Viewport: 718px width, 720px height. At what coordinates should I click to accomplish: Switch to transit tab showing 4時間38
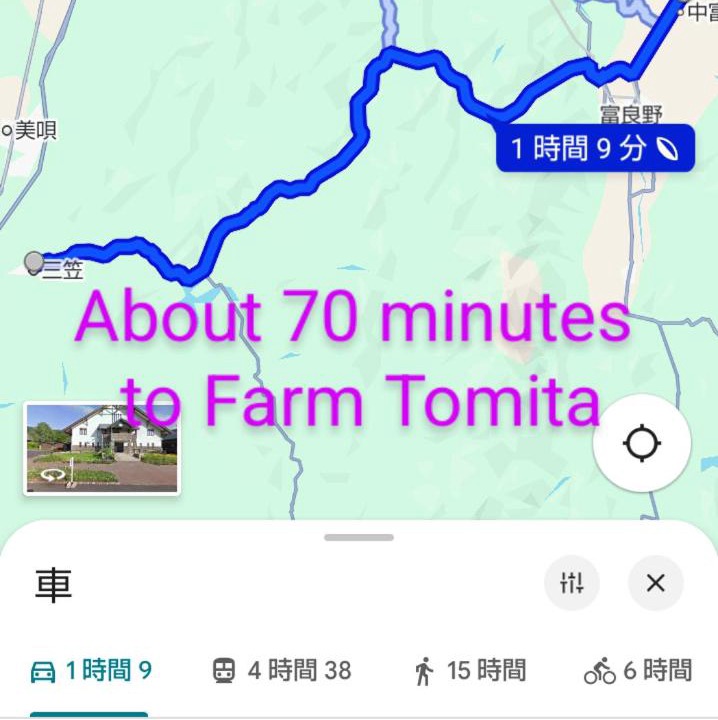tap(282, 671)
